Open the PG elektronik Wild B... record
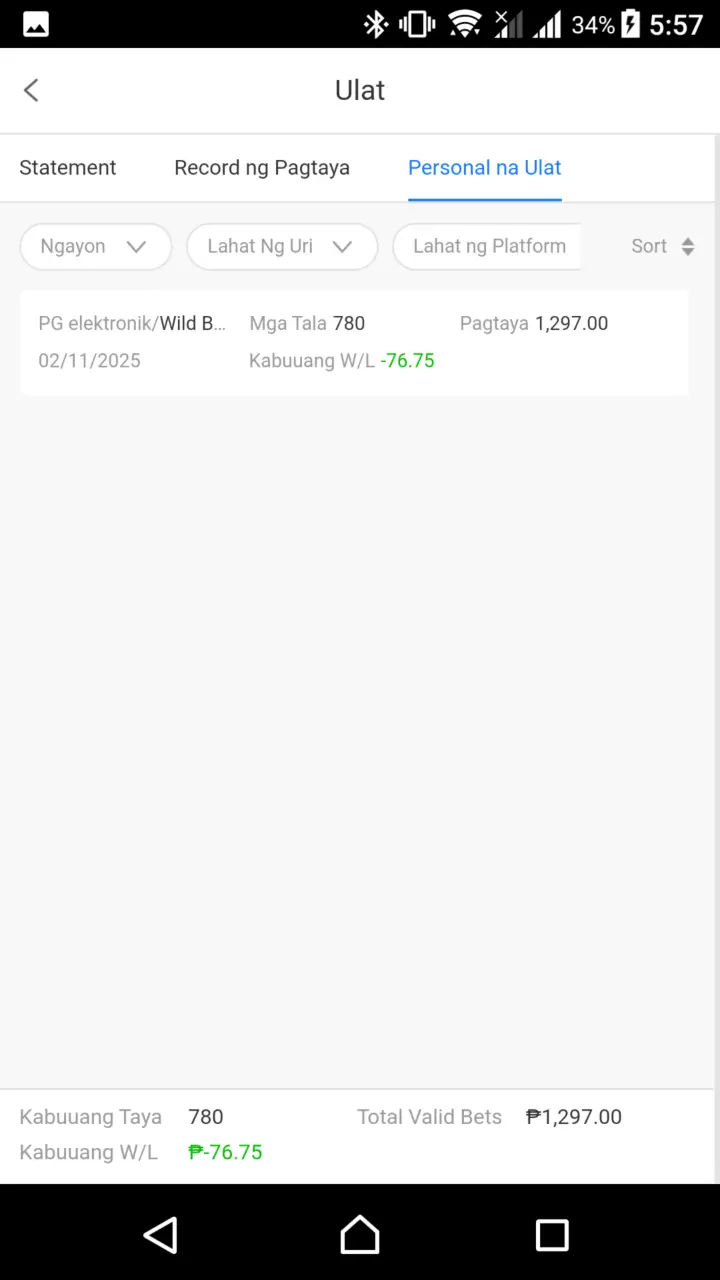720x1280 pixels. pos(354,342)
